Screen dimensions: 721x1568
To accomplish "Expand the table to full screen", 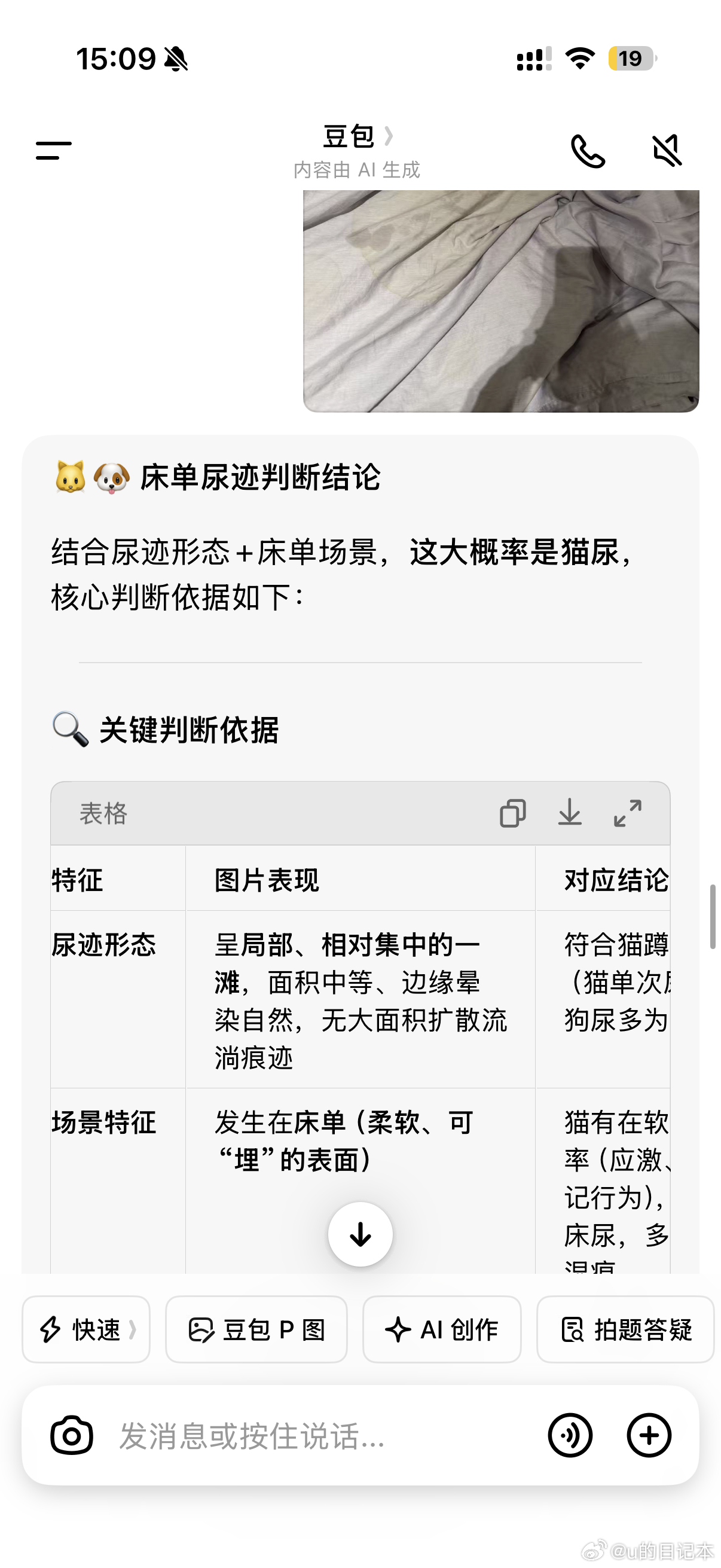I will [627, 814].
